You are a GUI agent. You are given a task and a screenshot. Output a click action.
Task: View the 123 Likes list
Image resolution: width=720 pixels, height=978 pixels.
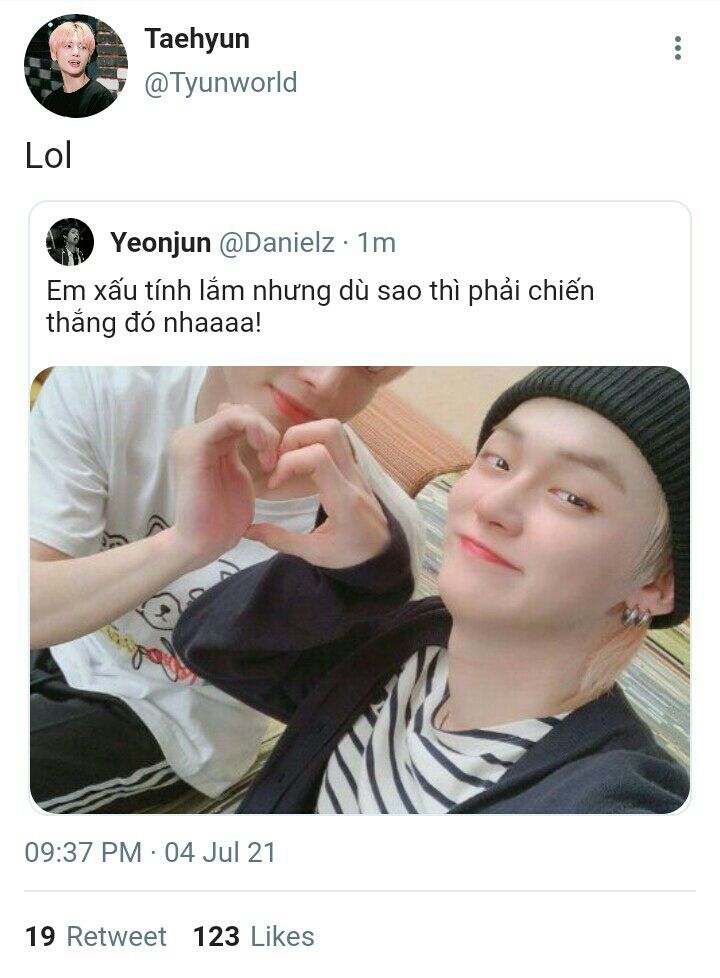tap(253, 936)
